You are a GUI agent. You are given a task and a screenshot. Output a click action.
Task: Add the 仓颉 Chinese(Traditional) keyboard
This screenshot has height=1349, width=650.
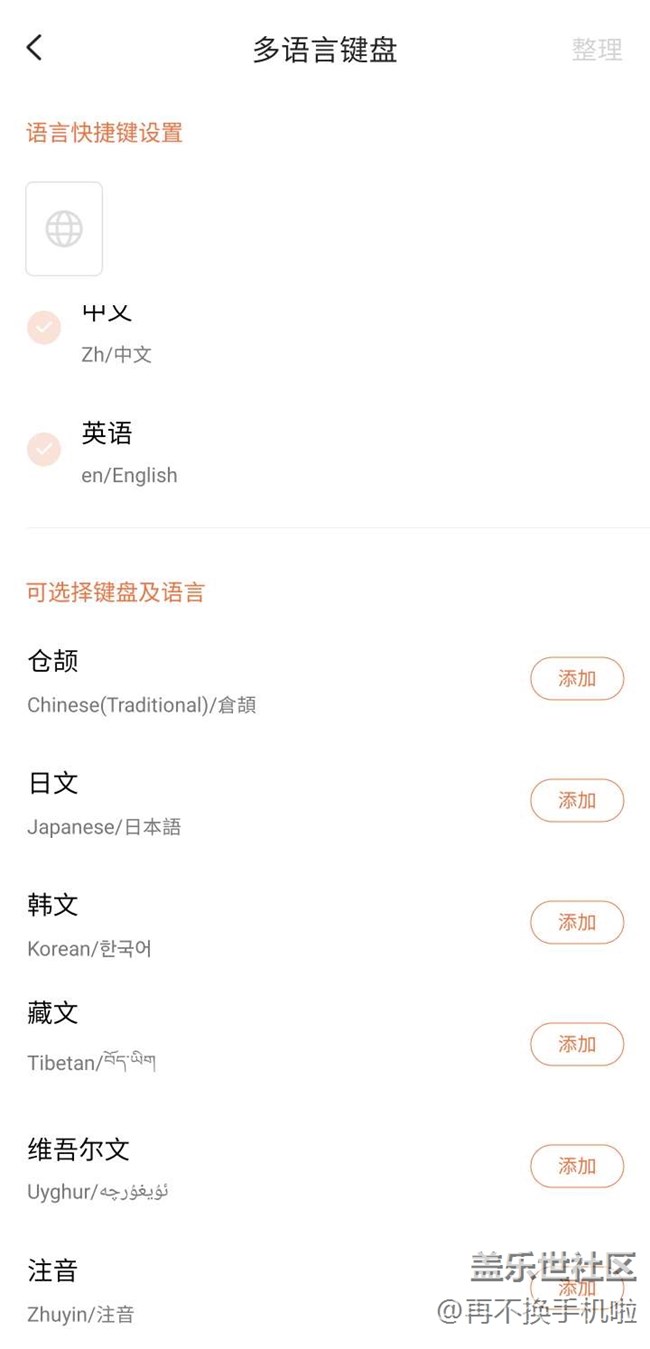[x=577, y=679]
